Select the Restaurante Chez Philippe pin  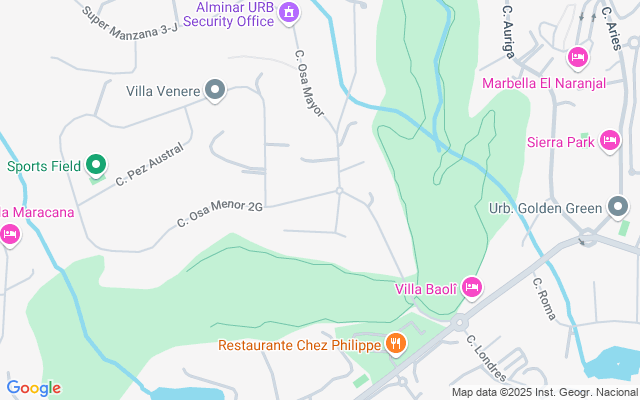(396, 345)
